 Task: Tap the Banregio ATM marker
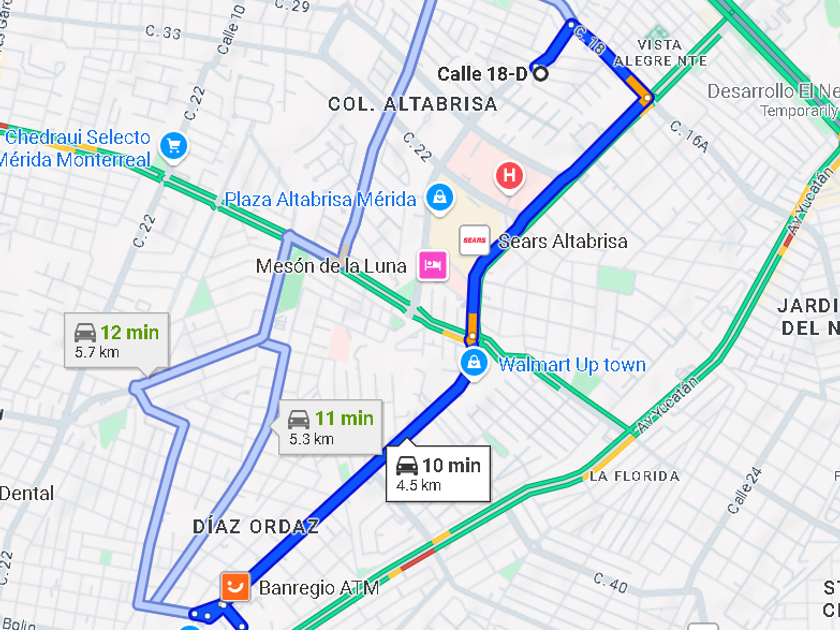(x=234, y=586)
